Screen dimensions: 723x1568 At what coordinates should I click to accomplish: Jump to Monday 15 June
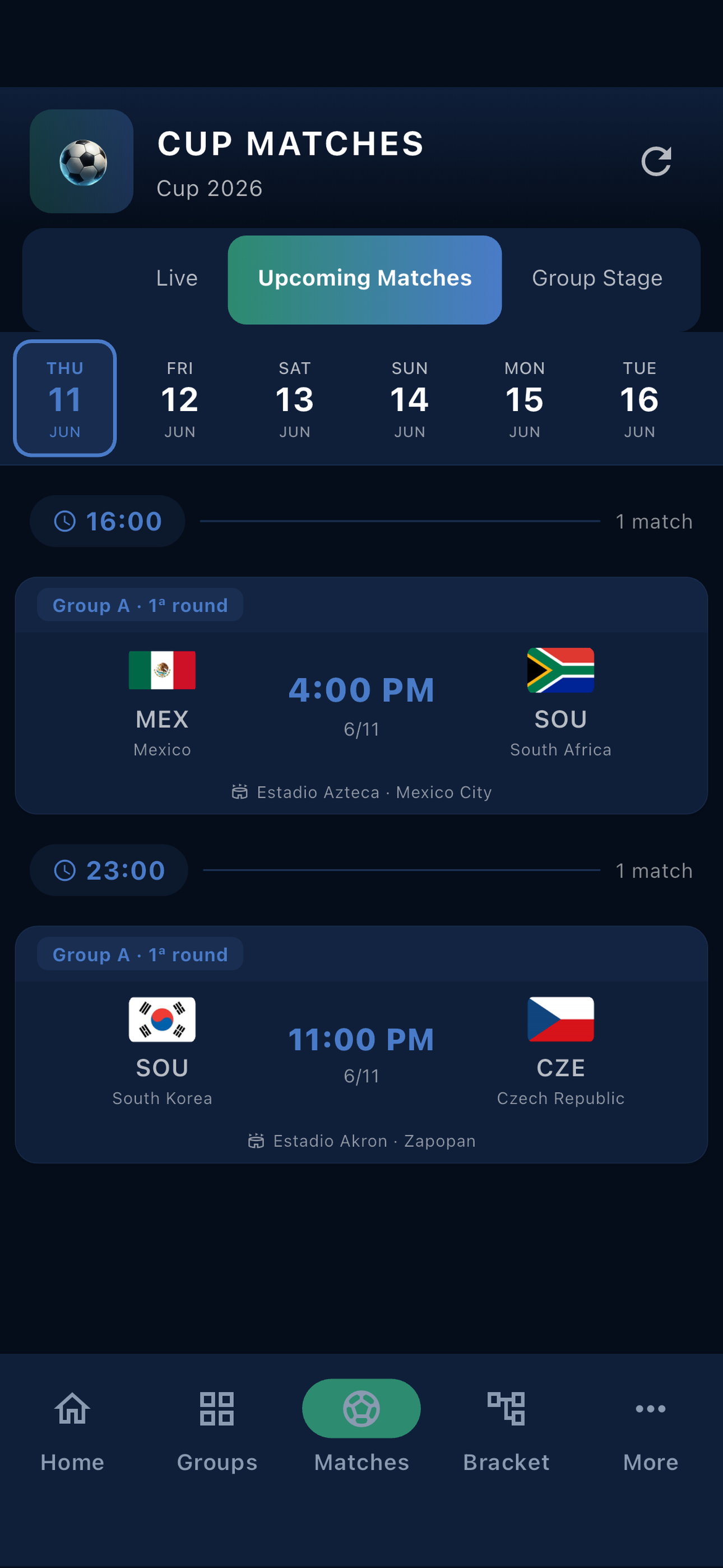click(x=525, y=398)
